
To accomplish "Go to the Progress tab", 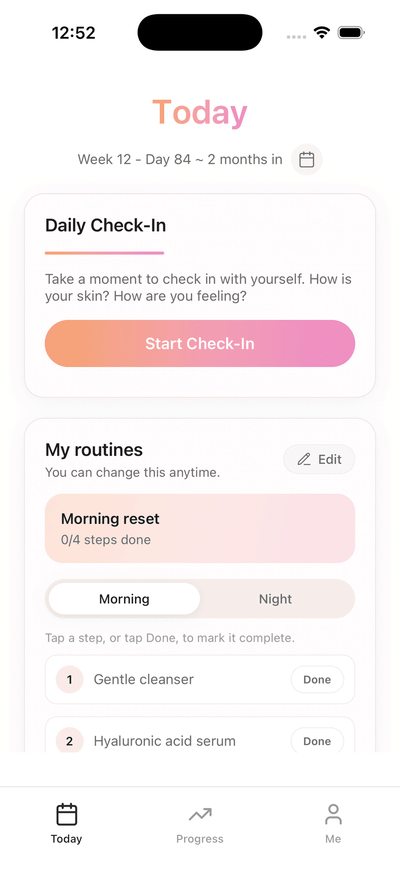I will 200,825.
